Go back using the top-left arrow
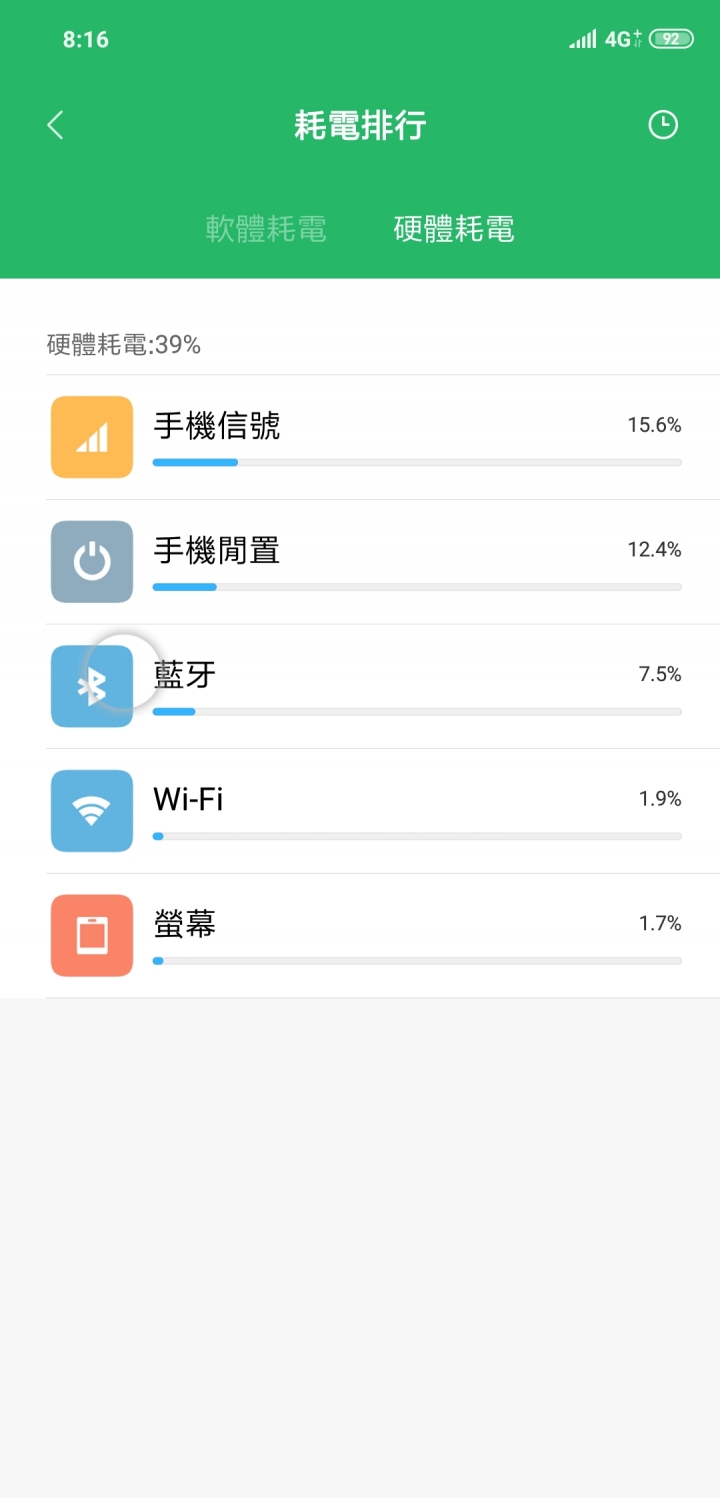 [56, 125]
